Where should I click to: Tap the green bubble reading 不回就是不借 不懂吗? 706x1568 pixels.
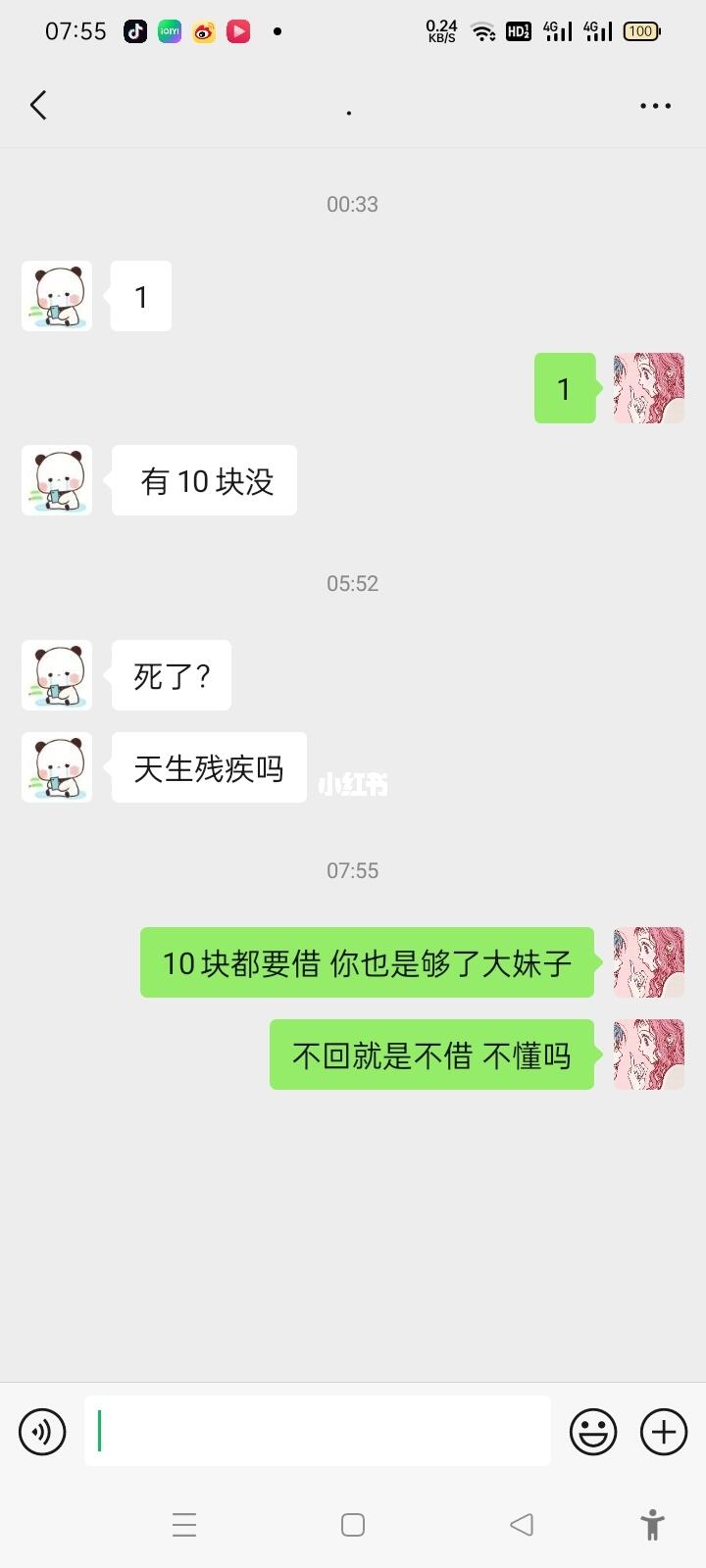click(431, 1054)
